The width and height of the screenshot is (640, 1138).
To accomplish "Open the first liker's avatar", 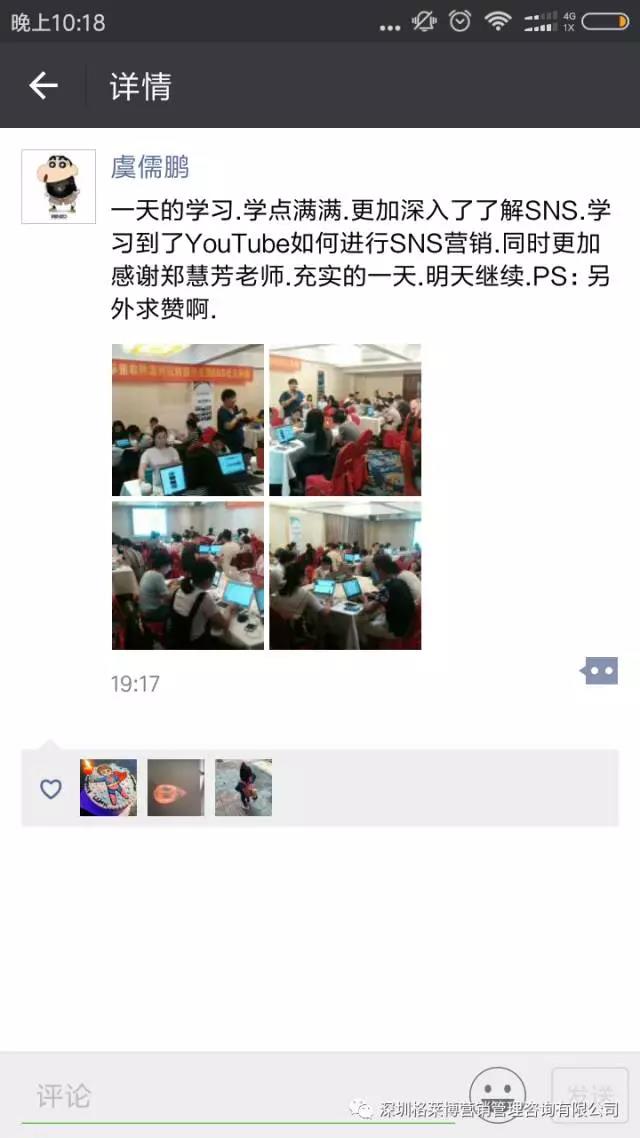I will click(108, 788).
